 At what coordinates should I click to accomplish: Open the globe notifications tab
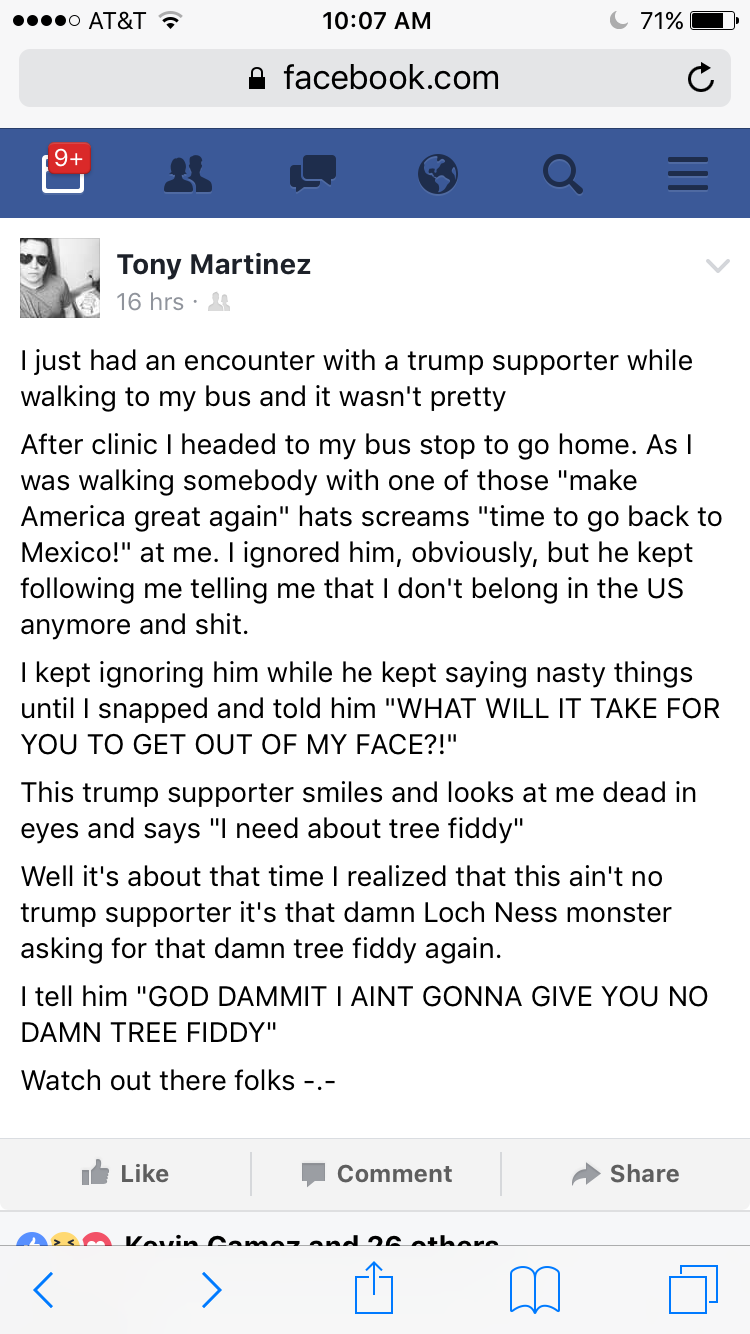[438, 174]
